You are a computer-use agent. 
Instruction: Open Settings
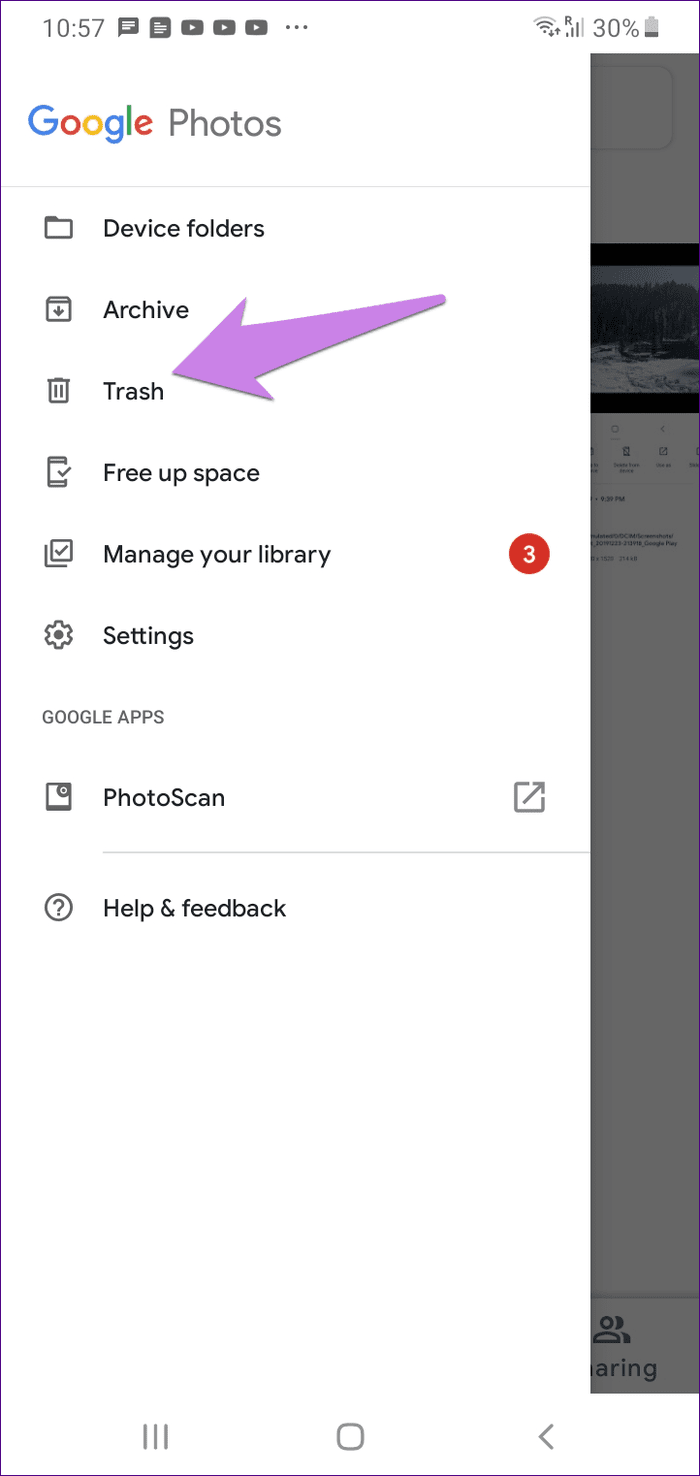click(x=295, y=635)
